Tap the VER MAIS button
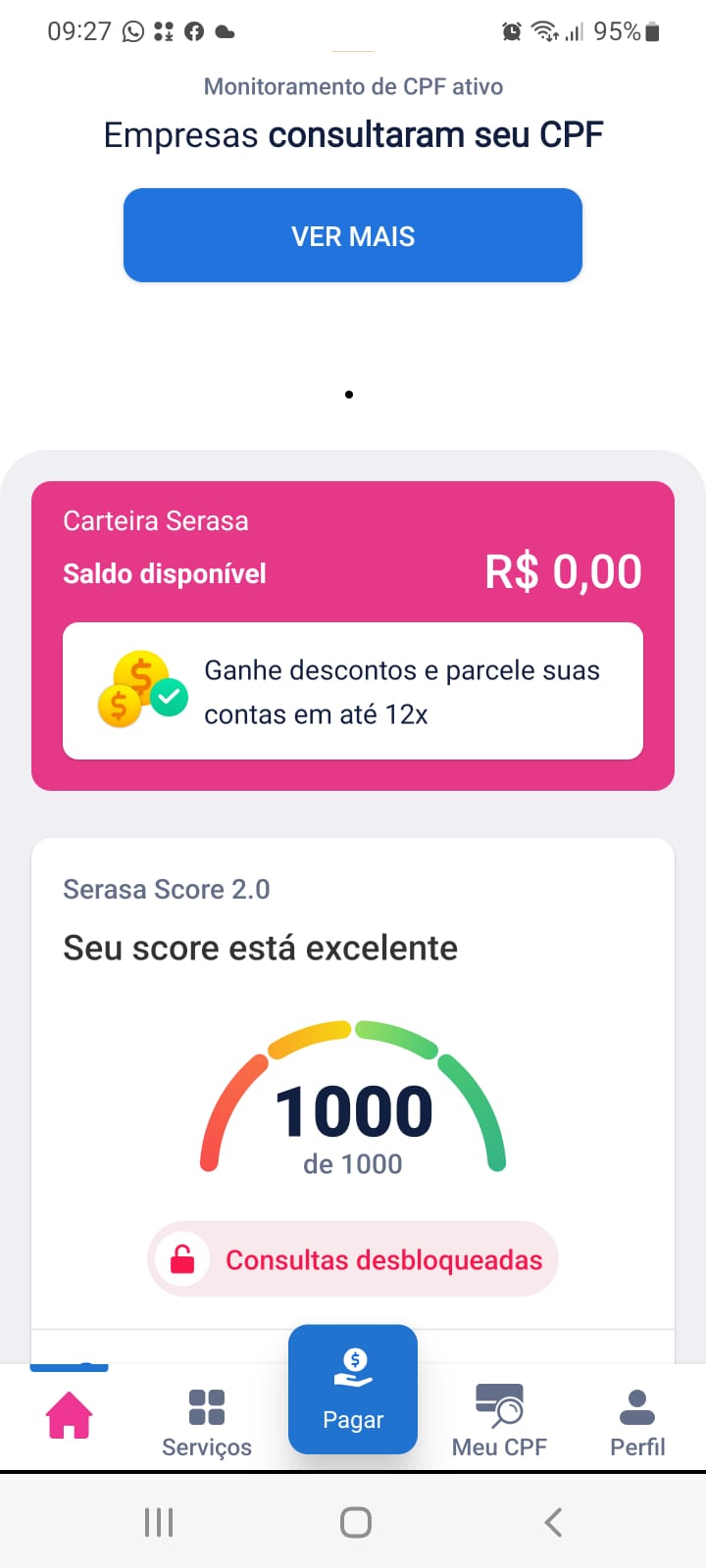706x1568 pixels. [353, 235]
